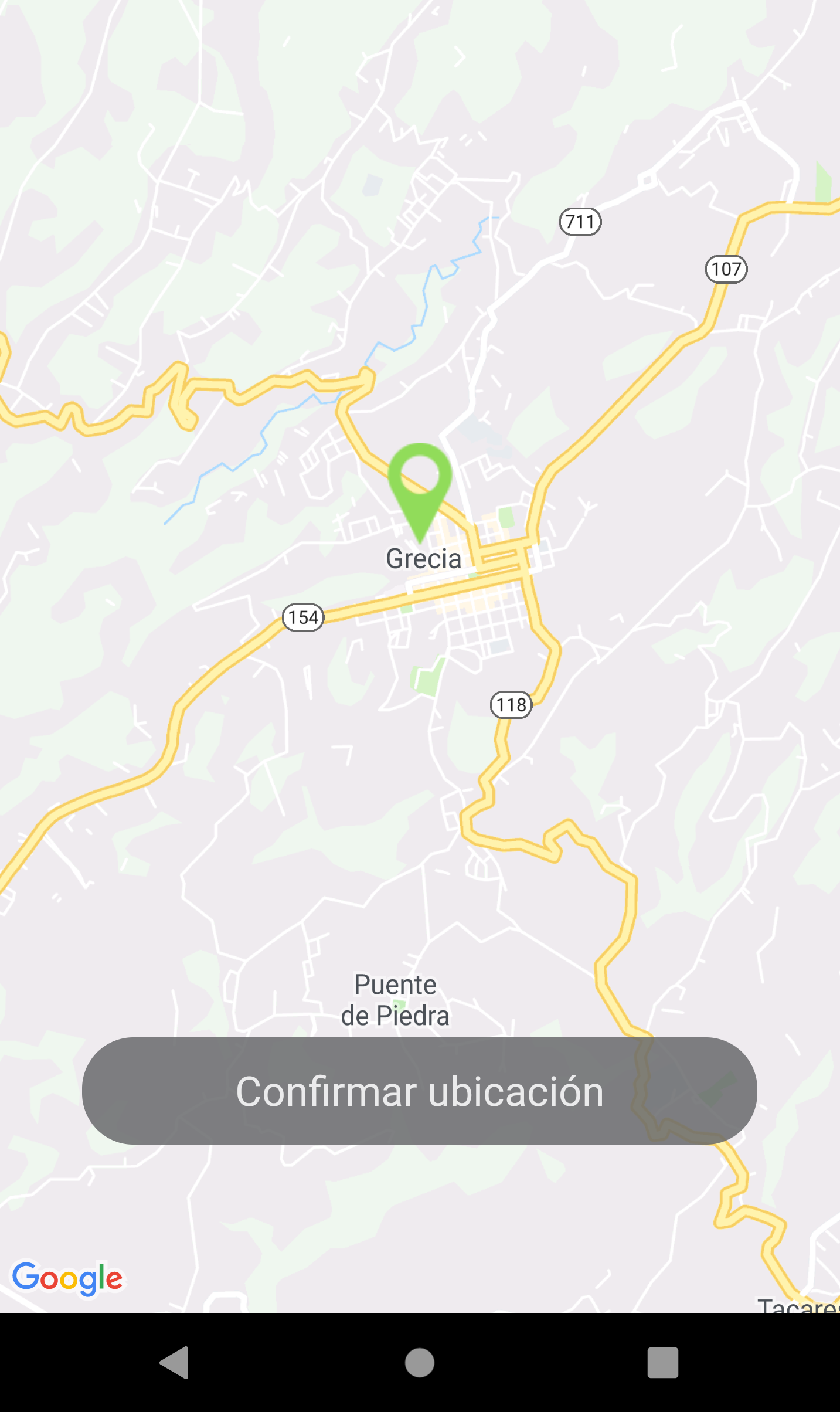The width and height of the screenshot is (840, 1412).
Task: Tap the route 711 highway shield
Action: 581,222
